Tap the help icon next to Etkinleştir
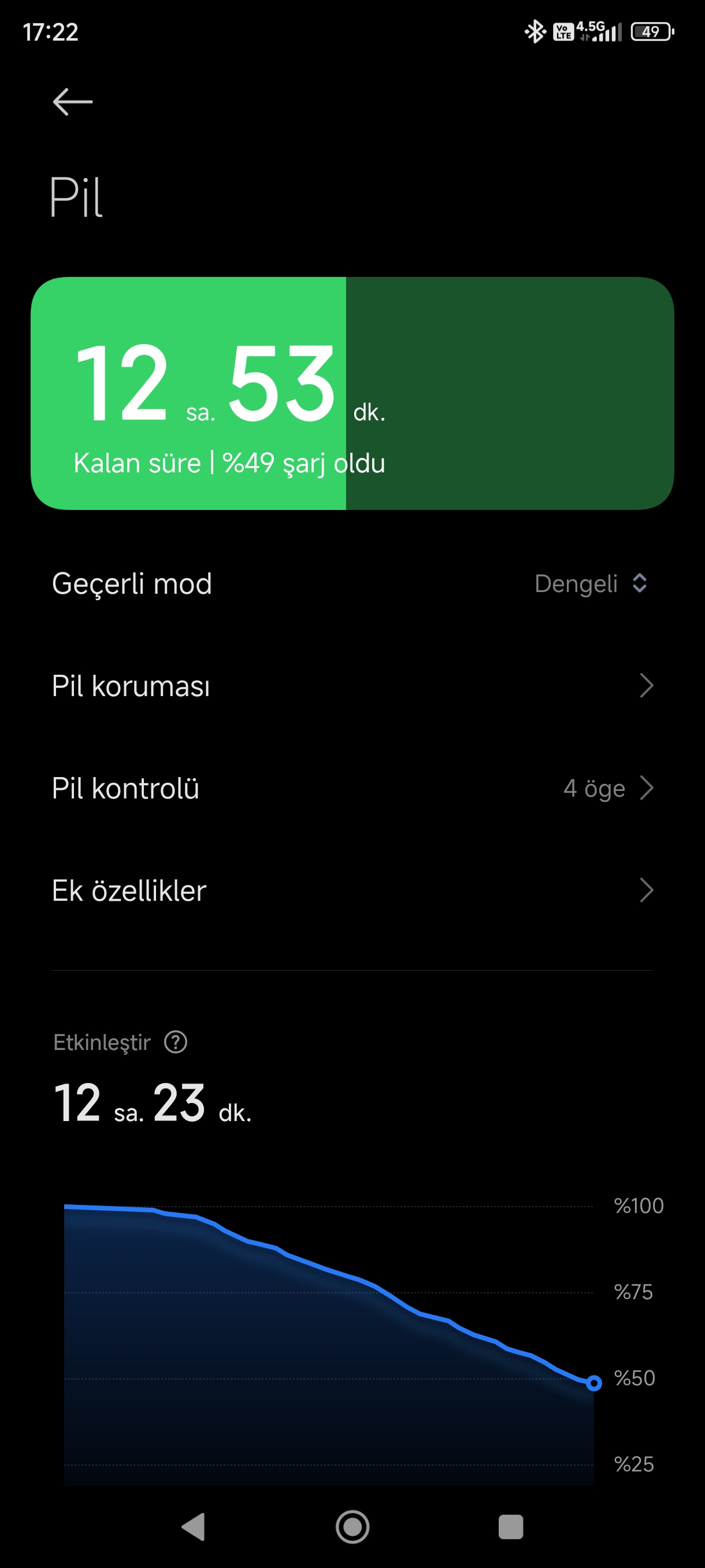Screen dimensions: 705x1568 click(176, 1042)
